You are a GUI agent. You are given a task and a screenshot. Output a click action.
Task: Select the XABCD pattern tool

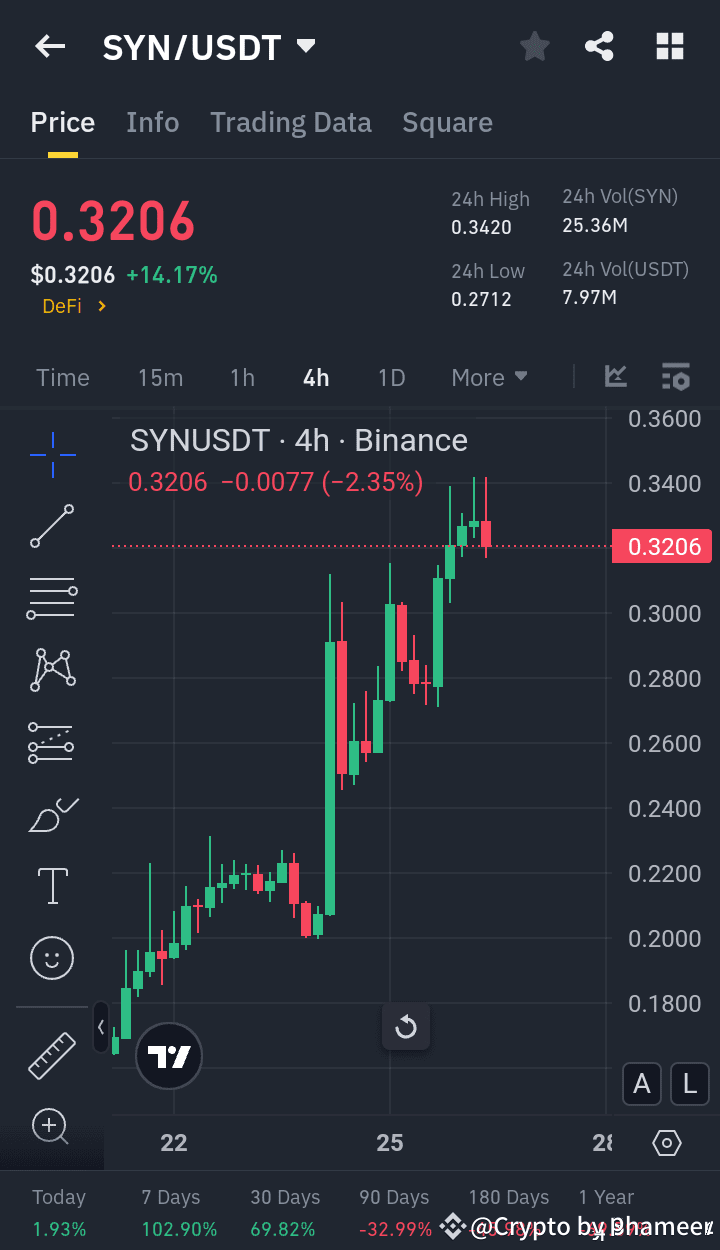click(x=51, y=669)
